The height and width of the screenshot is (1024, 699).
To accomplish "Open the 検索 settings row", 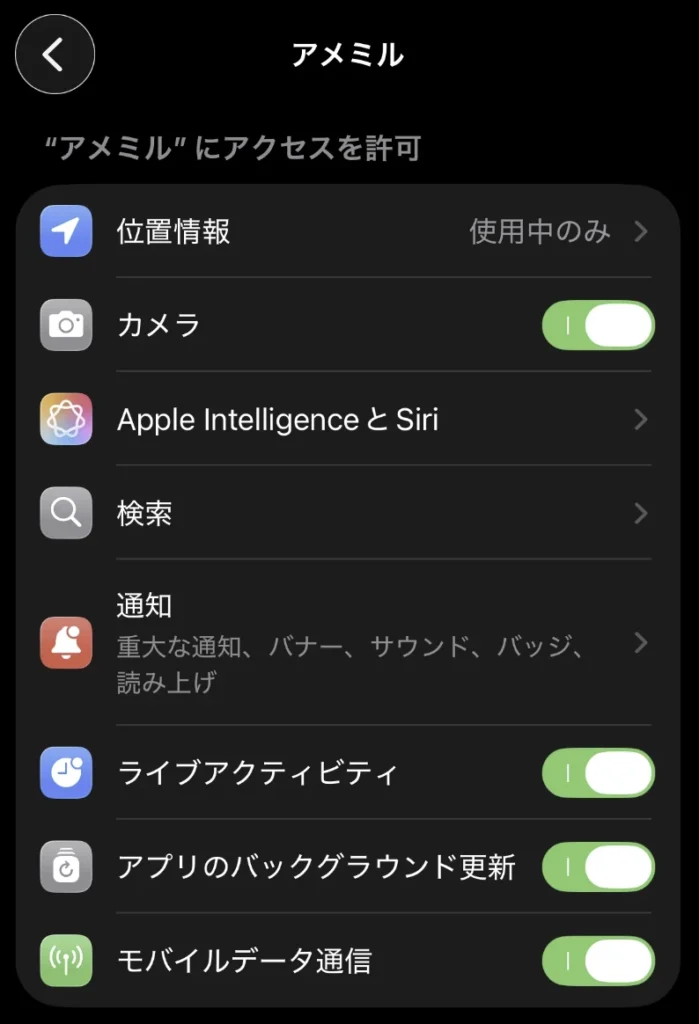I will click(350, 513).
